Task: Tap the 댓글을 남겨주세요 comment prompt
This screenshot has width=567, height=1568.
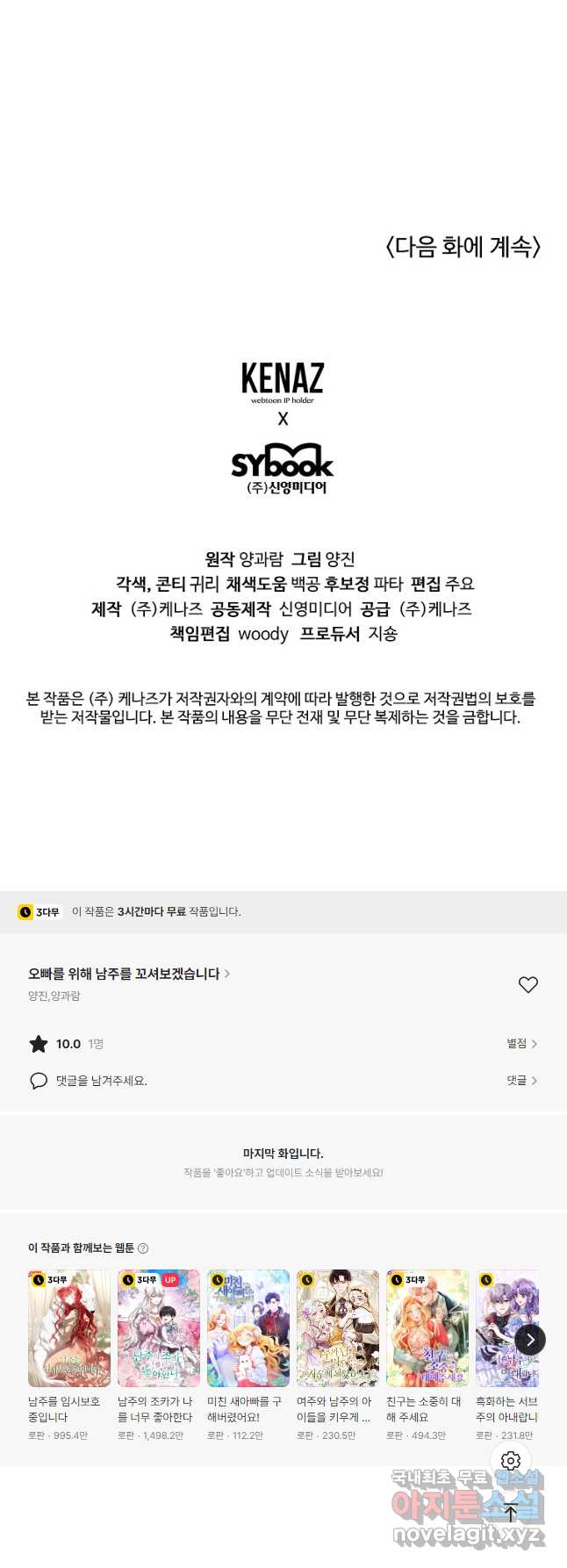Action: (x=101, y=1081)
